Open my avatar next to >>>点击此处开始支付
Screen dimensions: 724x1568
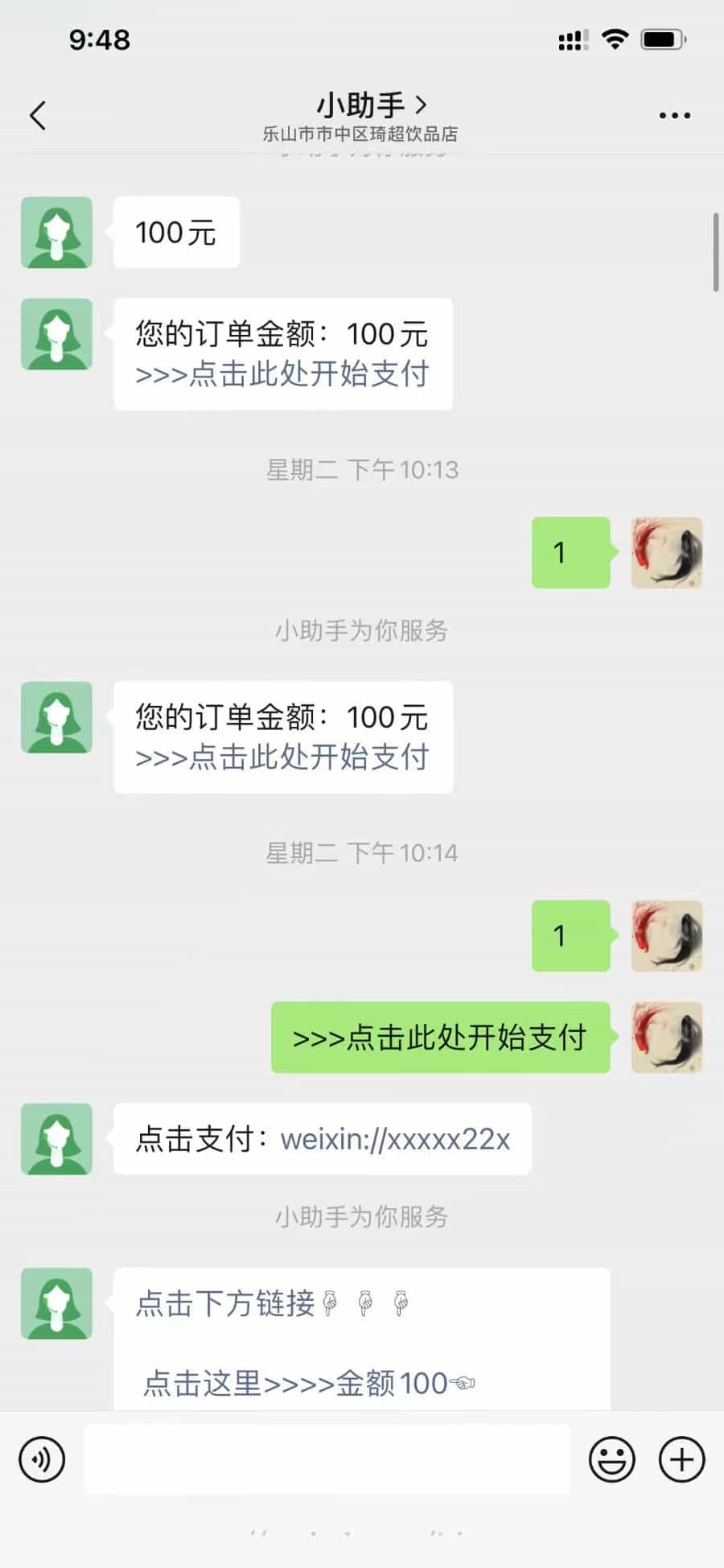(x=666, y=1037)
